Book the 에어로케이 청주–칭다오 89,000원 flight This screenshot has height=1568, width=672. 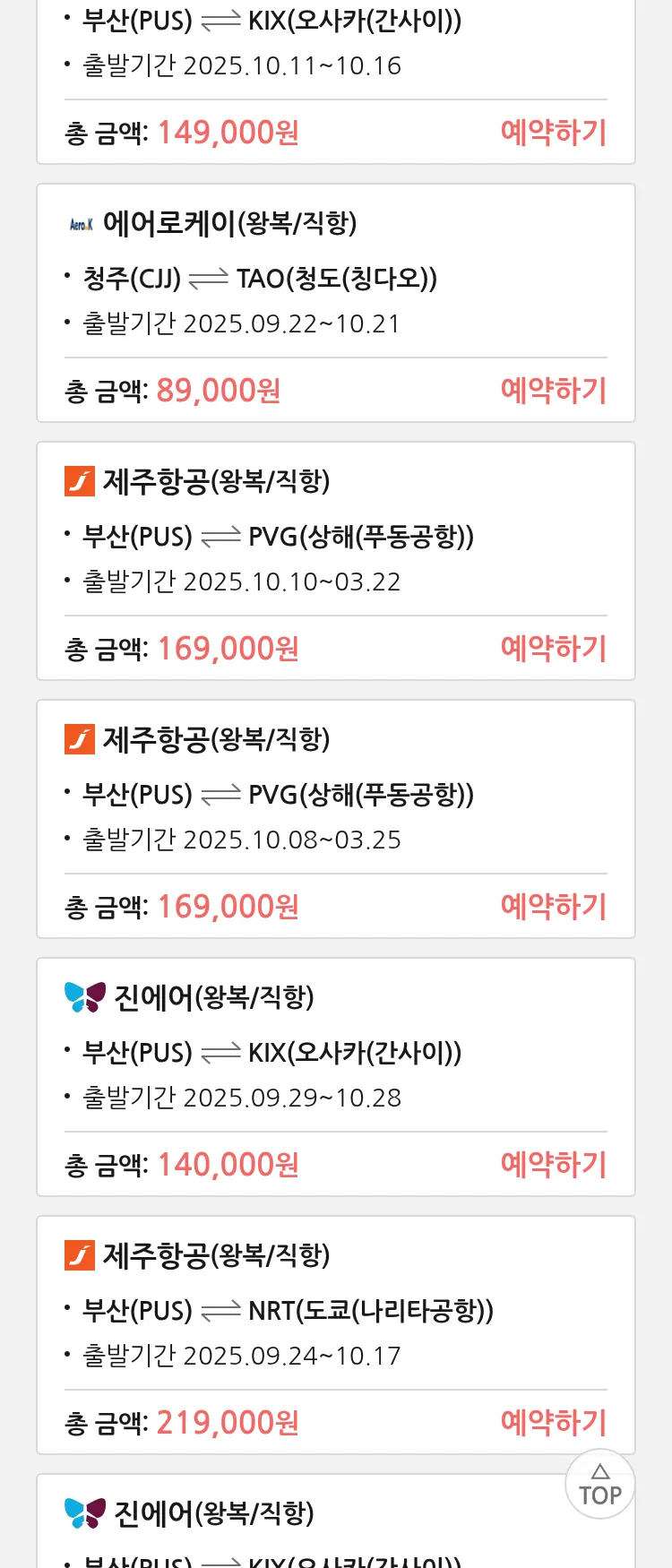(553, 391)
